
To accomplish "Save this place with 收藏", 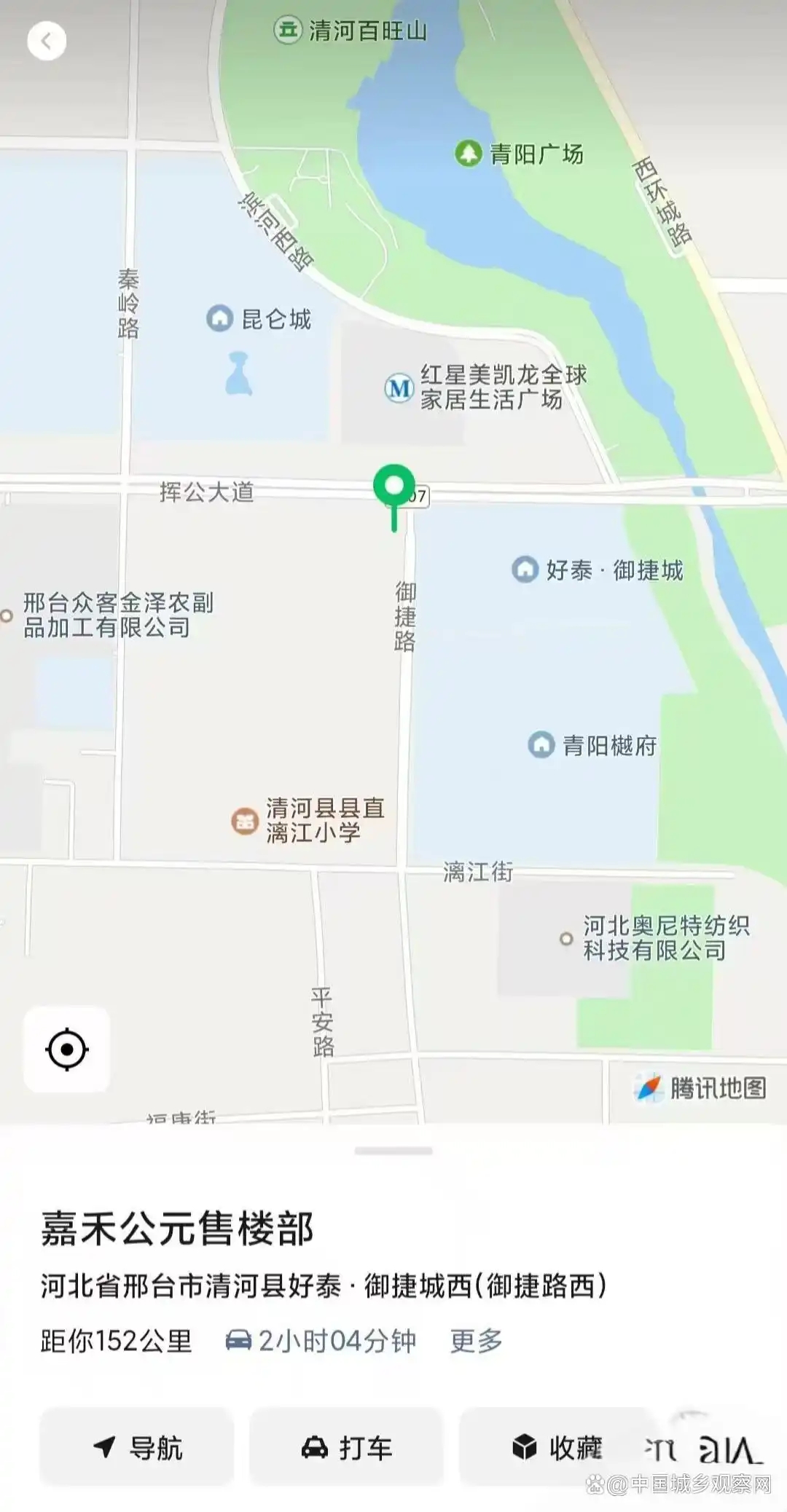I will click(x=557, y=1447).
